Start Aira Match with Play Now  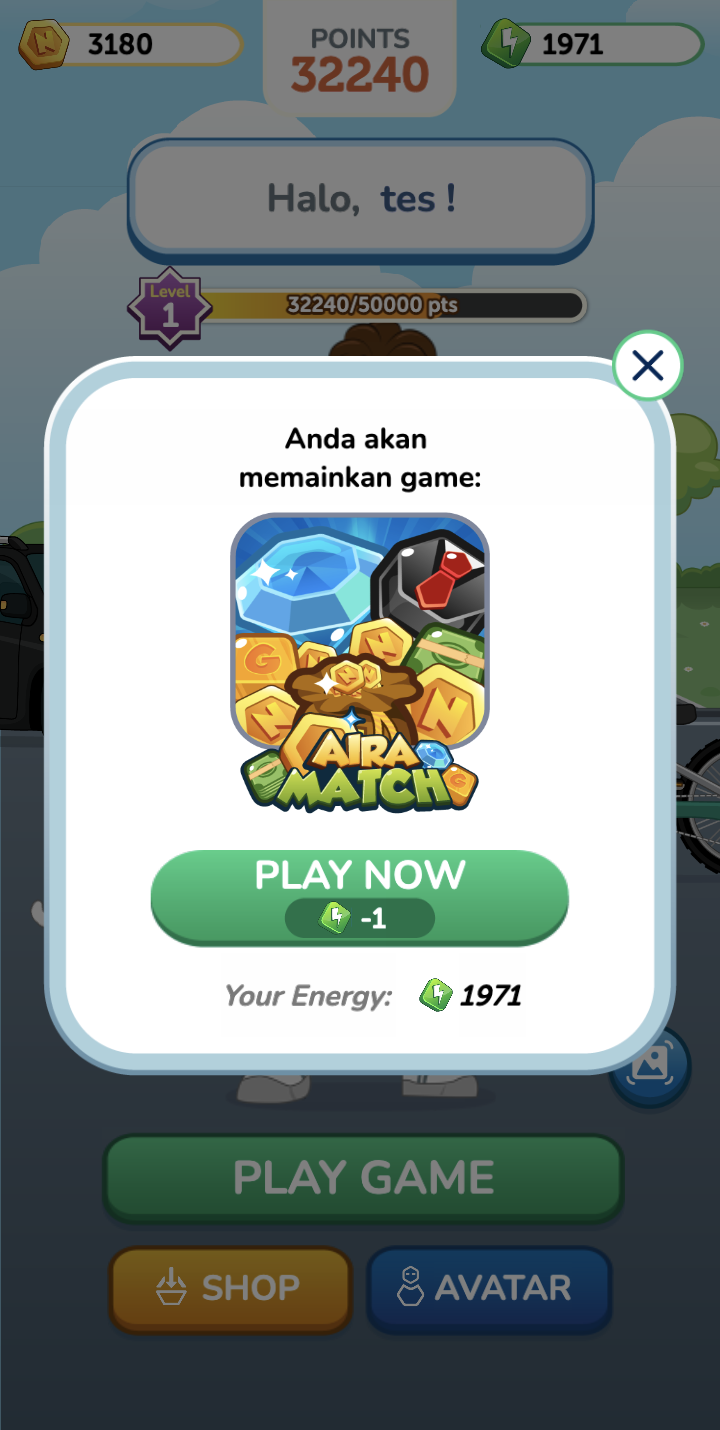[360, 897]
